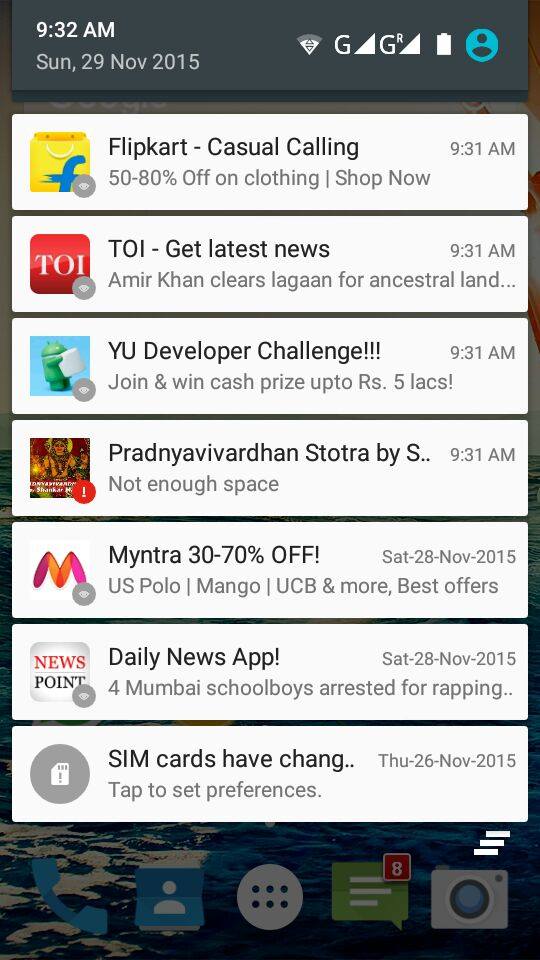The width and height of the screenshot is (540, 960).
Task: Open the Flipkart Casual Calling notification
Action: [269, 162]
